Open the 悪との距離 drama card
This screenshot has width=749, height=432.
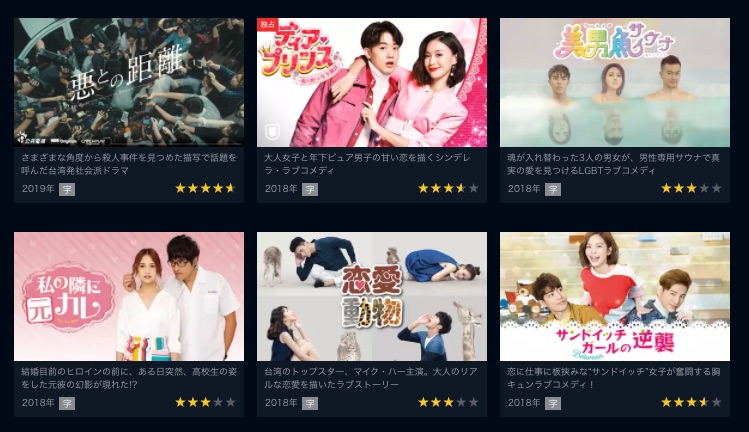pyautogui.click(x=129, y=84)
